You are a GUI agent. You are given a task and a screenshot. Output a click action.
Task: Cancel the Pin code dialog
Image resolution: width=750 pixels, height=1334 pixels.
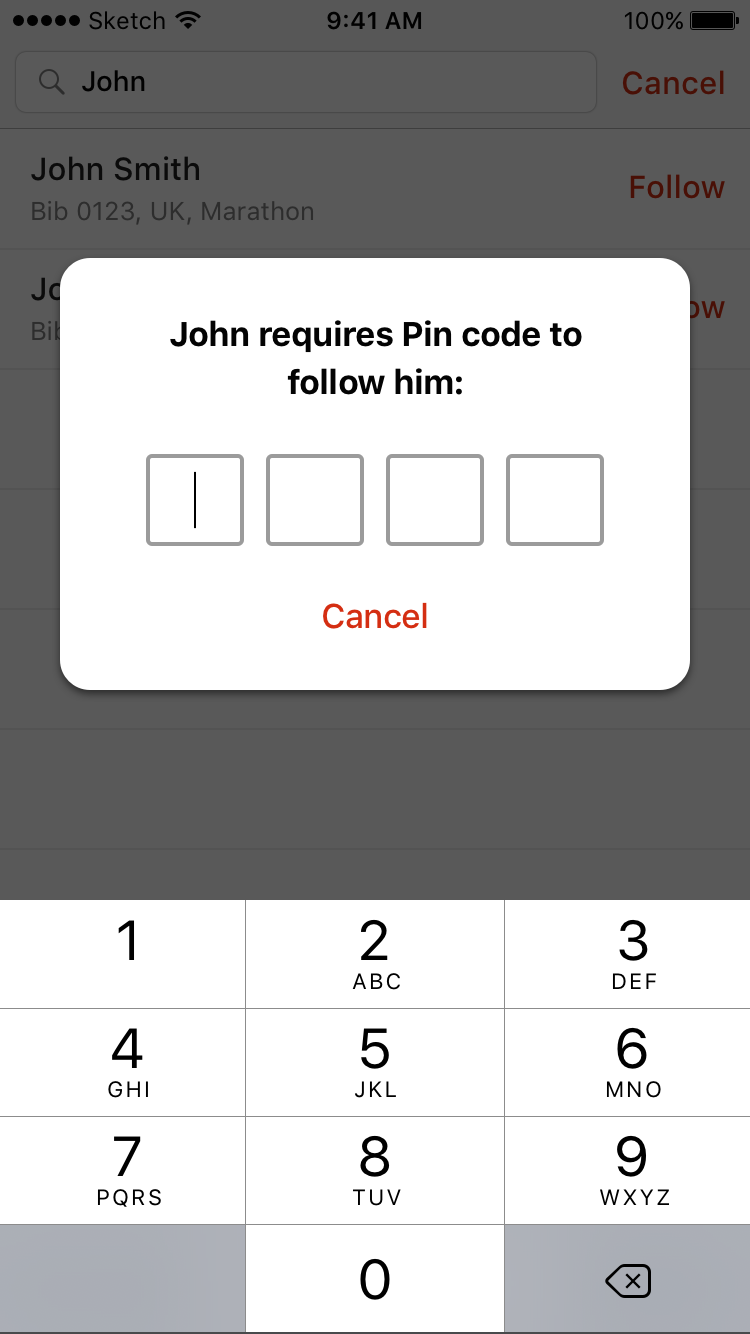point(375,616)
